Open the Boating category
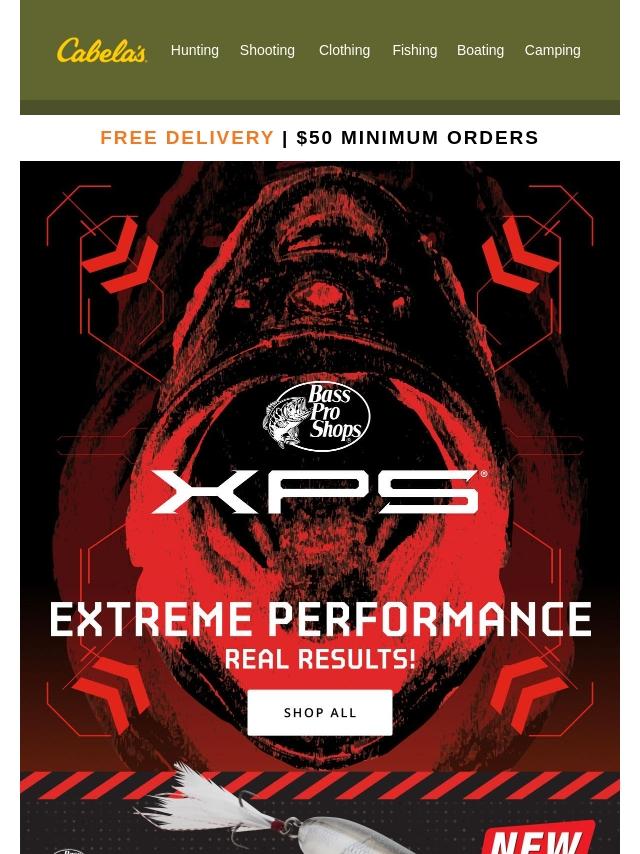 coord(480,50)
